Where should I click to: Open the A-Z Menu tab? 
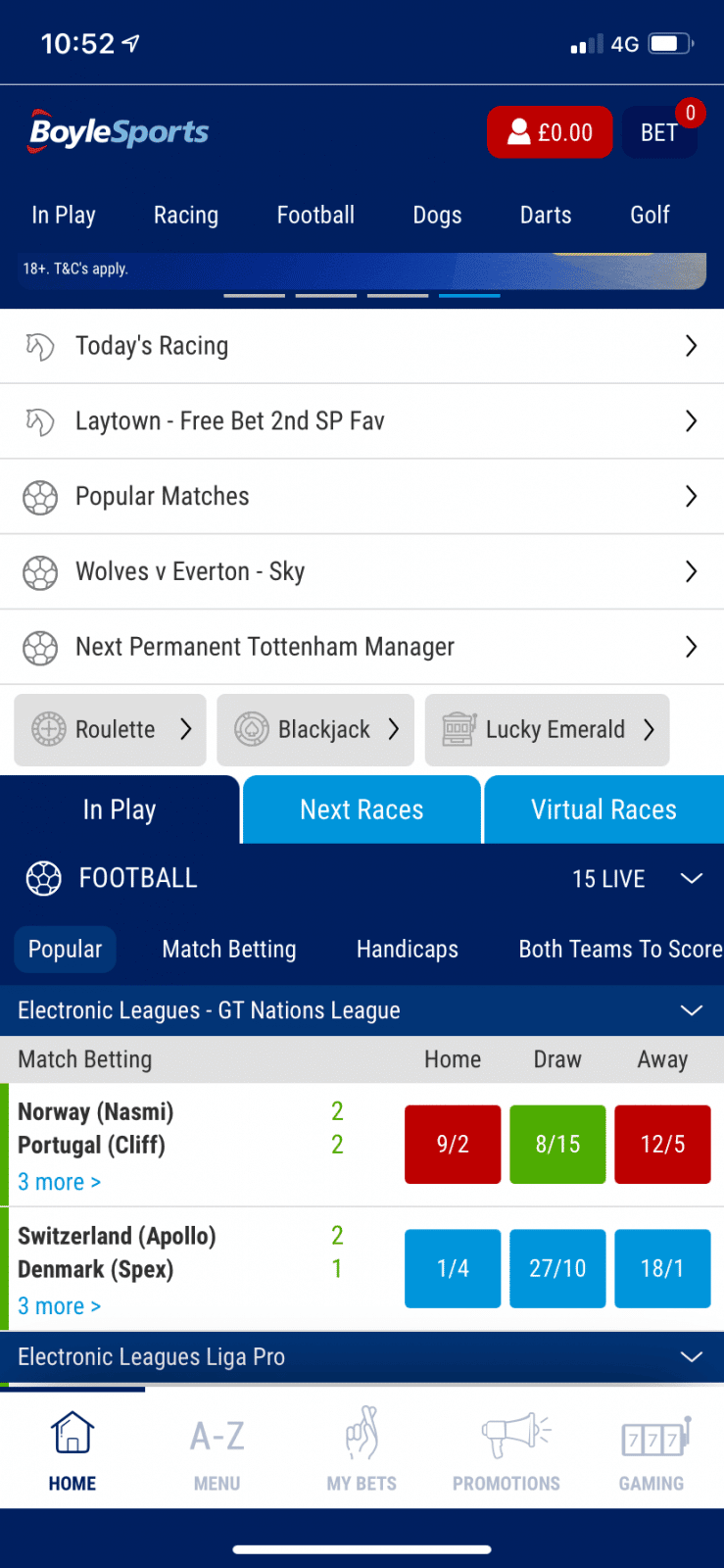point(217,1452)
